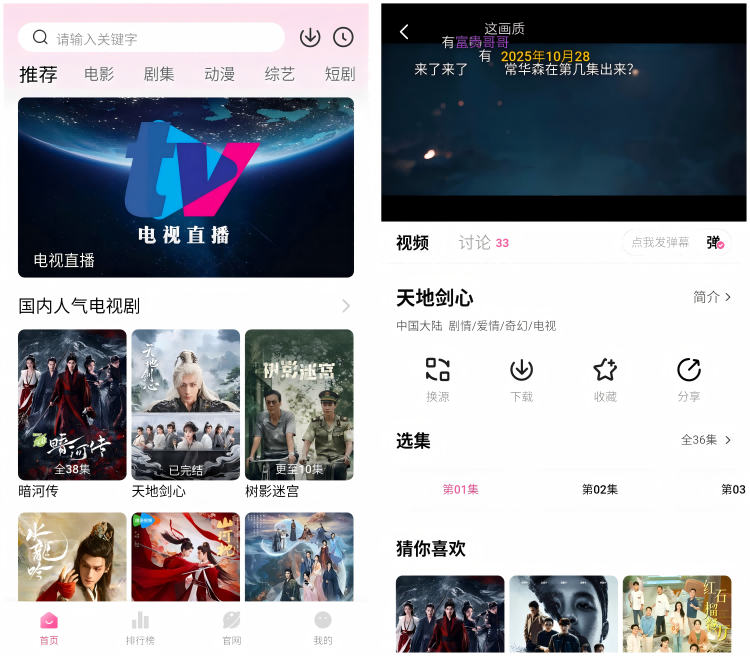Share the show via 分享
The height and width of the screenshot is (656, 750).
[x=689, y=378]
